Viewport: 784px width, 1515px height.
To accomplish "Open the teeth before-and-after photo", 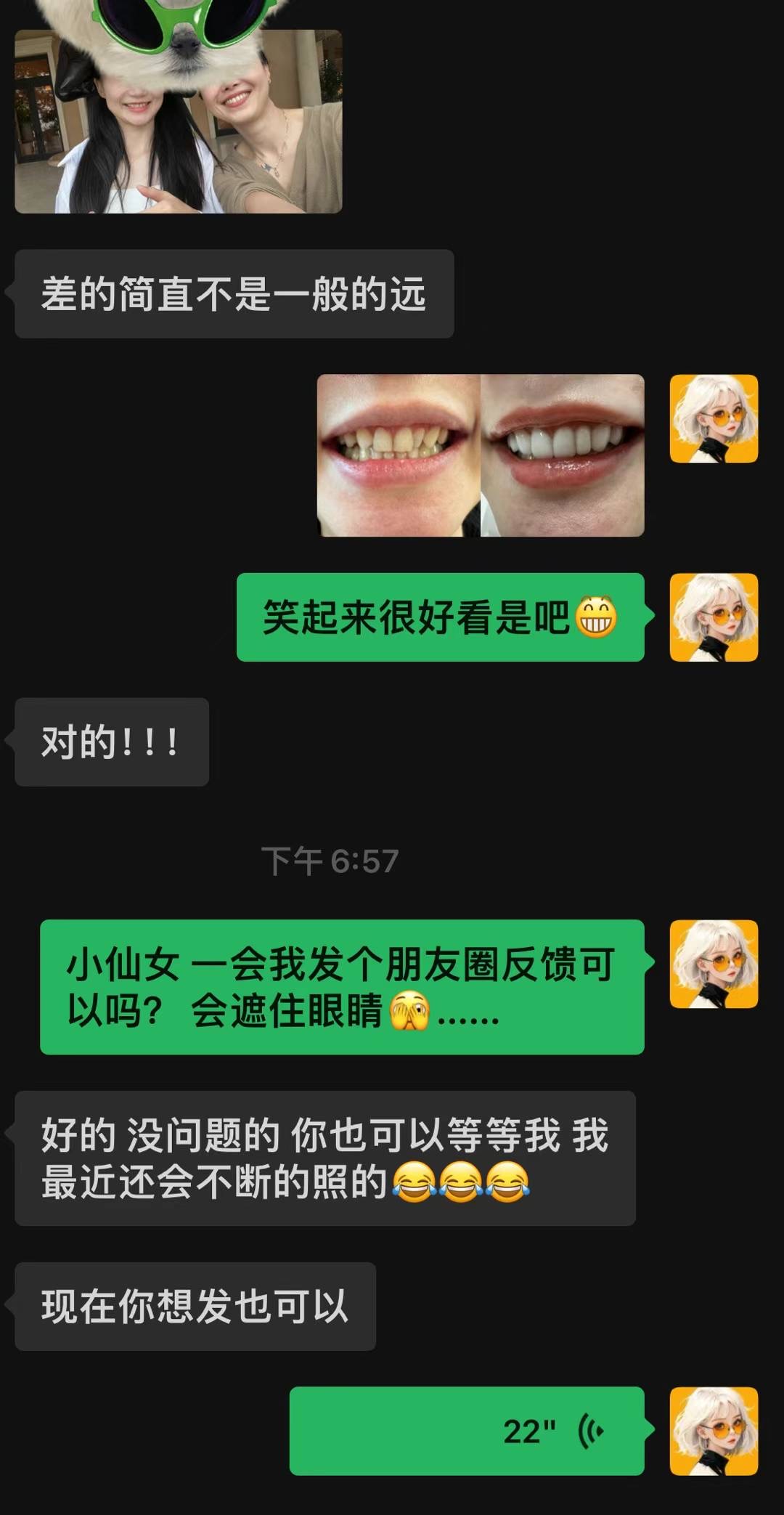I will [x=481, y=455].
